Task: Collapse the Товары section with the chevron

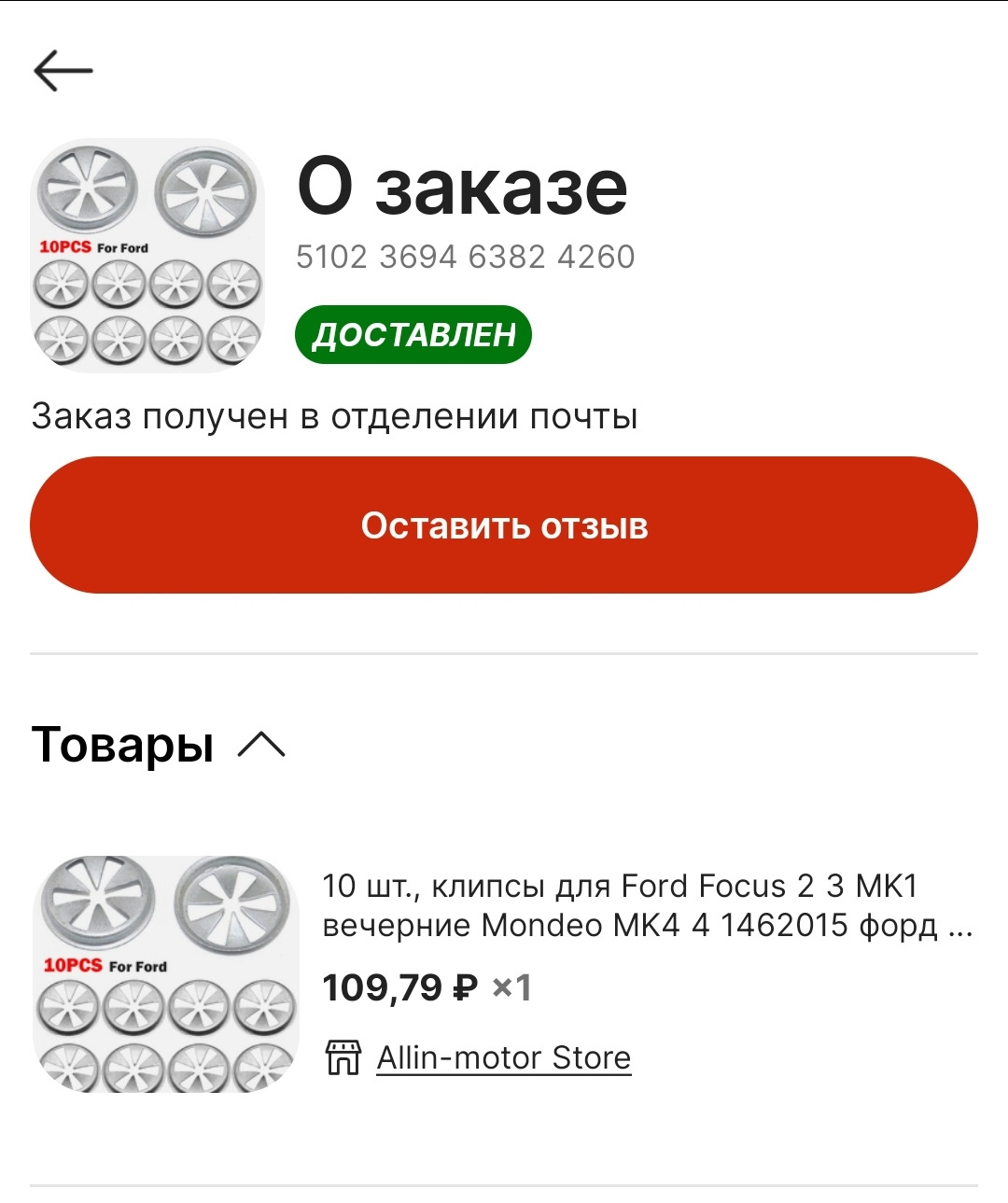Action: [x=262, y=744]
